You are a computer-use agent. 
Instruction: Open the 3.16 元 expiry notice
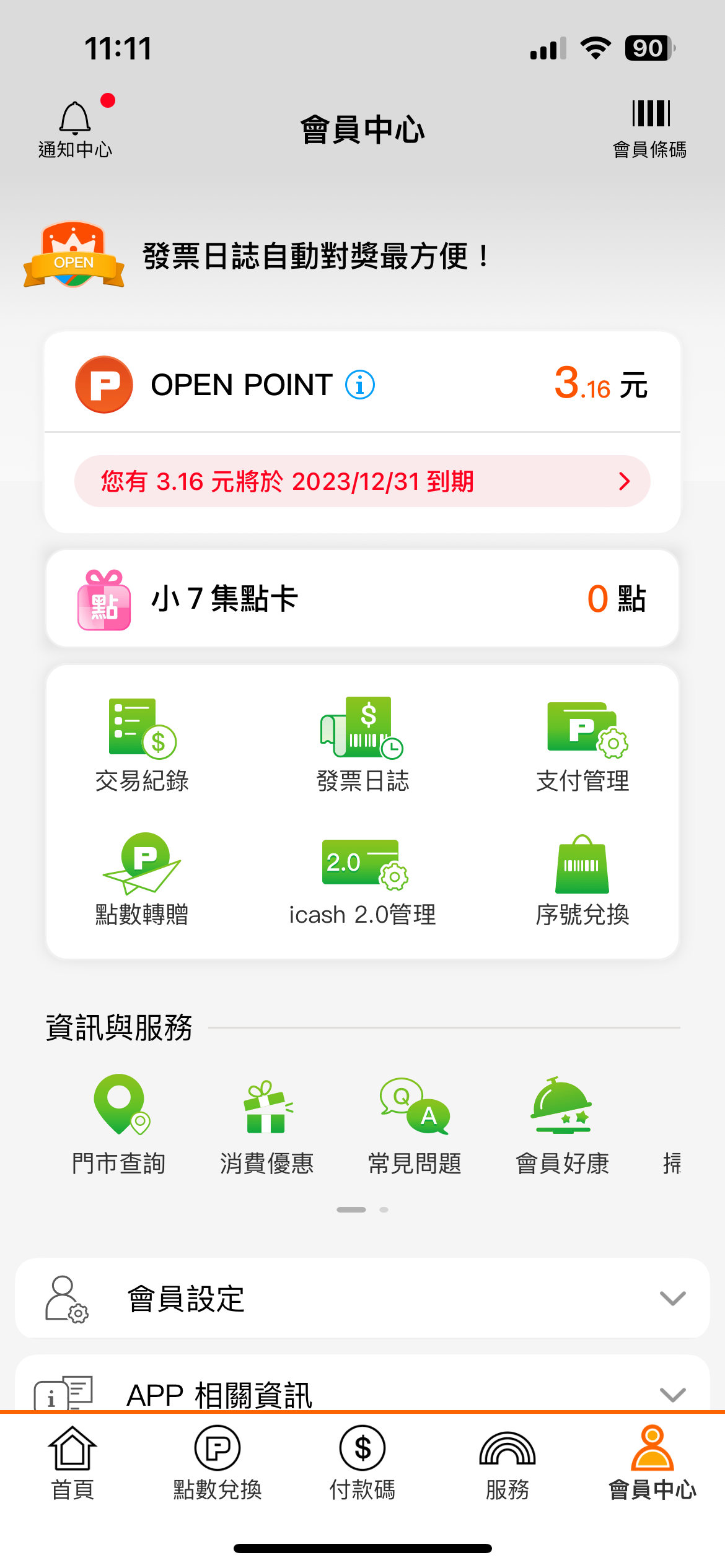click(362, 481)
